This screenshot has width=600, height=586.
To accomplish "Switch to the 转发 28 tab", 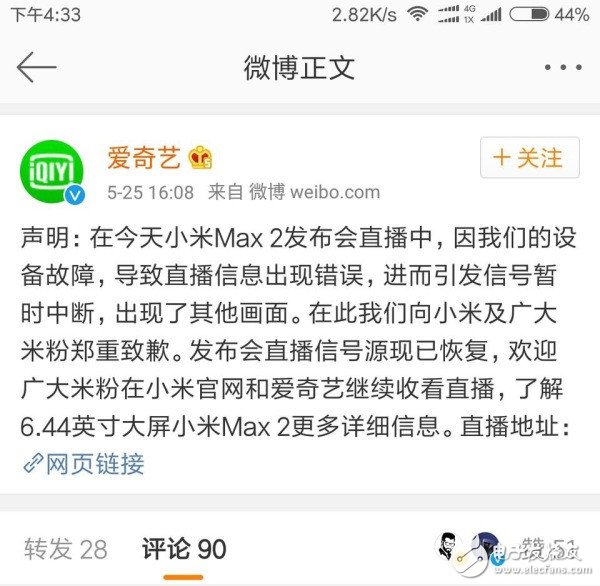I will (65, 549).
